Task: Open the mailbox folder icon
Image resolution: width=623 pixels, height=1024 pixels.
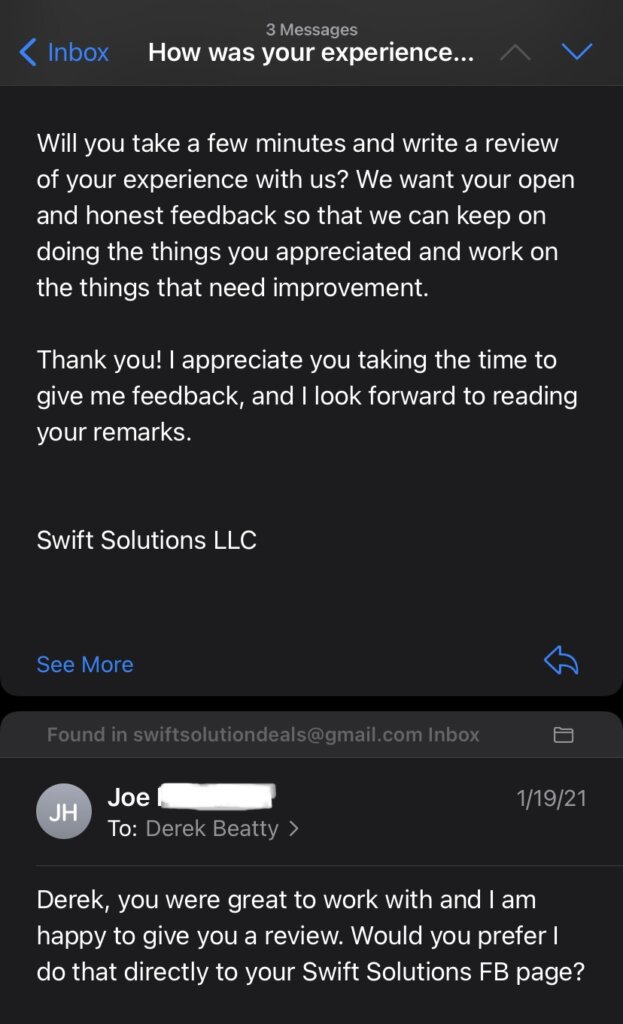Action: tap(564, 735)
